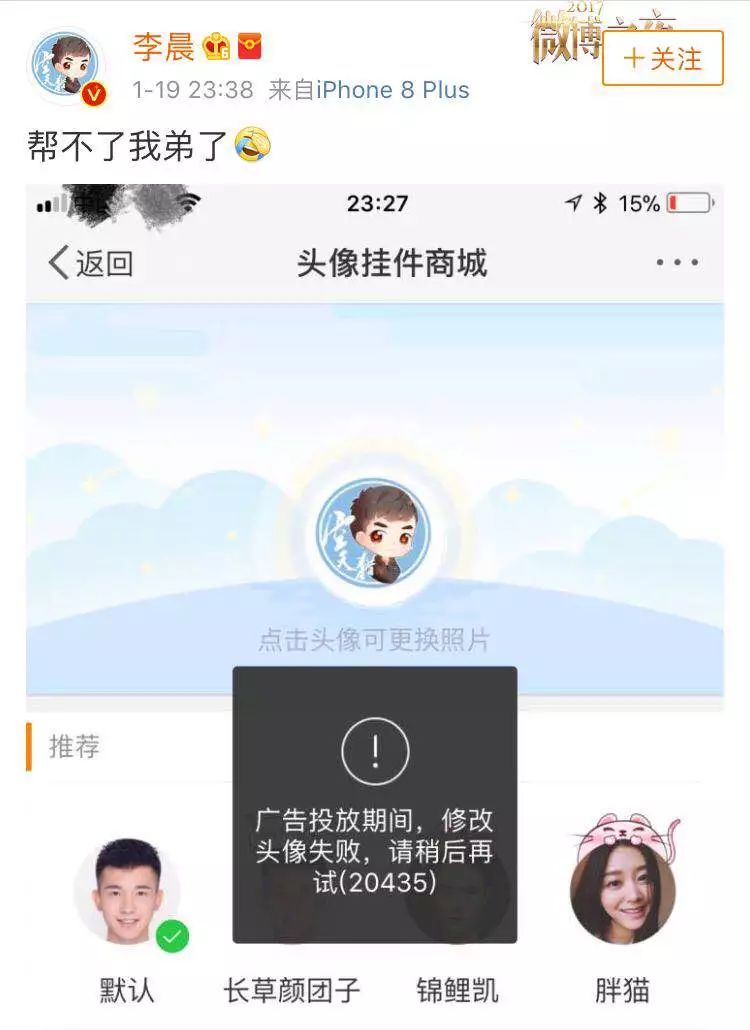View the attached screenshot image in full

pos(375,600)
